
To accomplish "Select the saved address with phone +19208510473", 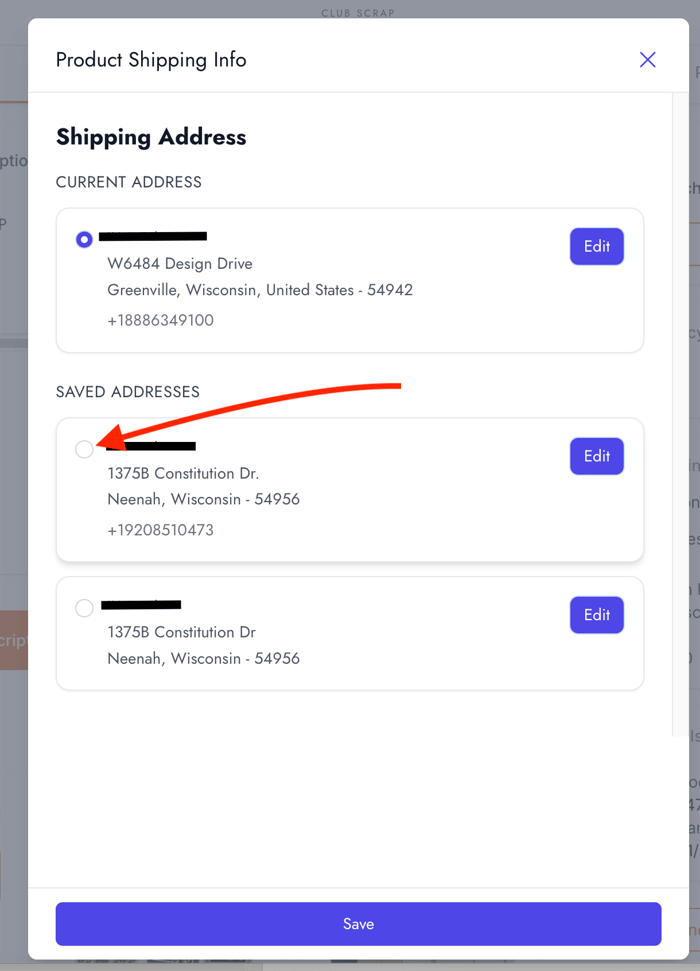I will tap(84, 449).
